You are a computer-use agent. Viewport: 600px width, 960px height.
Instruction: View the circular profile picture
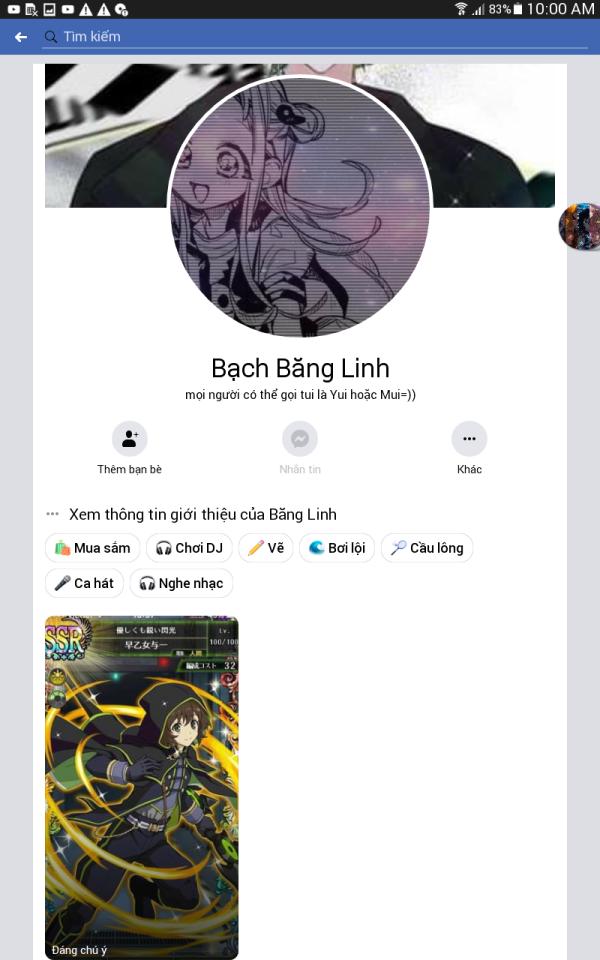(x=300, y=206)
